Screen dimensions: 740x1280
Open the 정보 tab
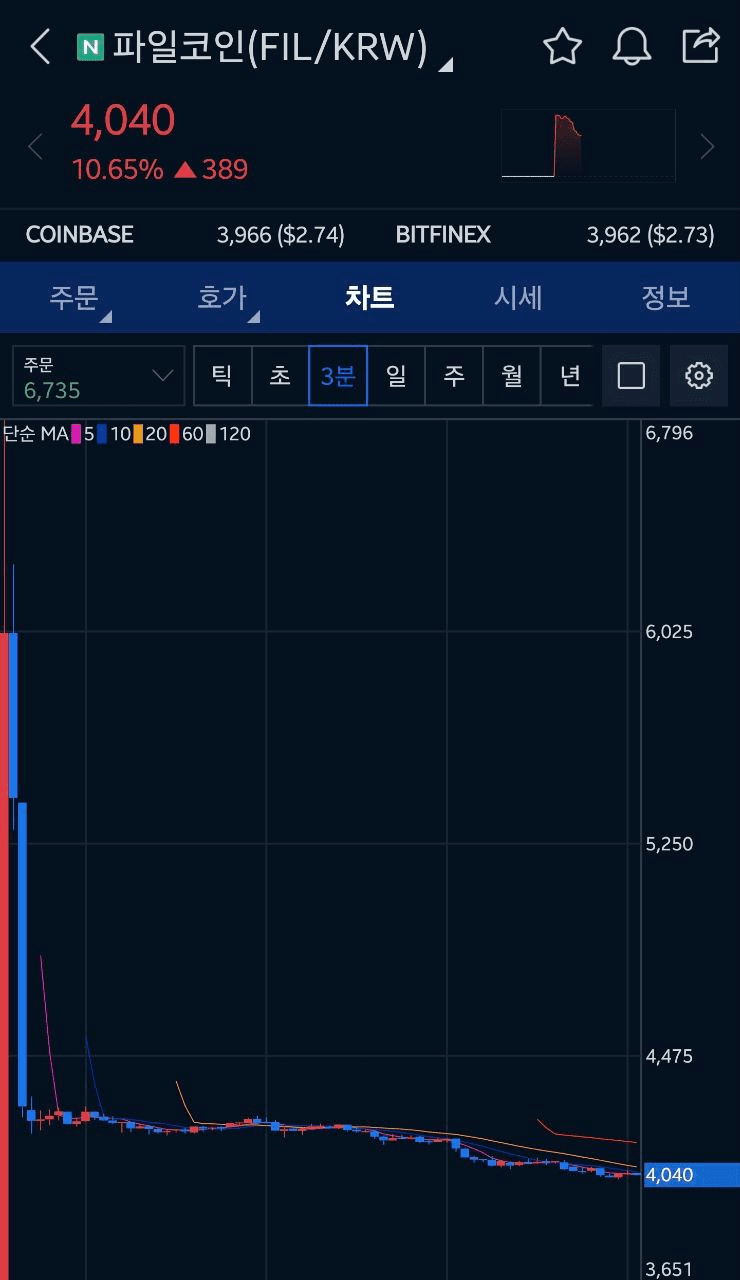tap(666, 297)
